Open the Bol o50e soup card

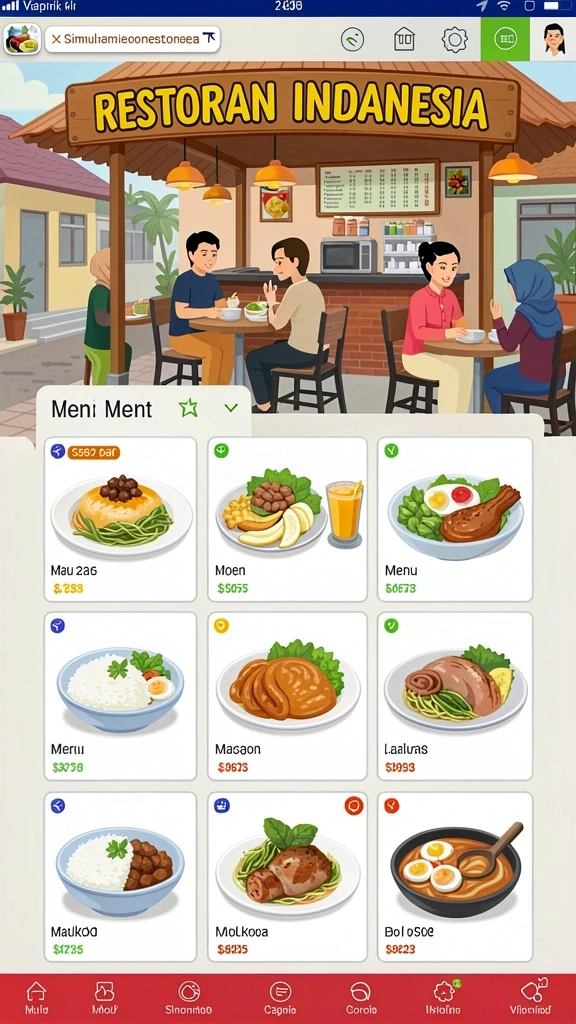coord(455,876)
